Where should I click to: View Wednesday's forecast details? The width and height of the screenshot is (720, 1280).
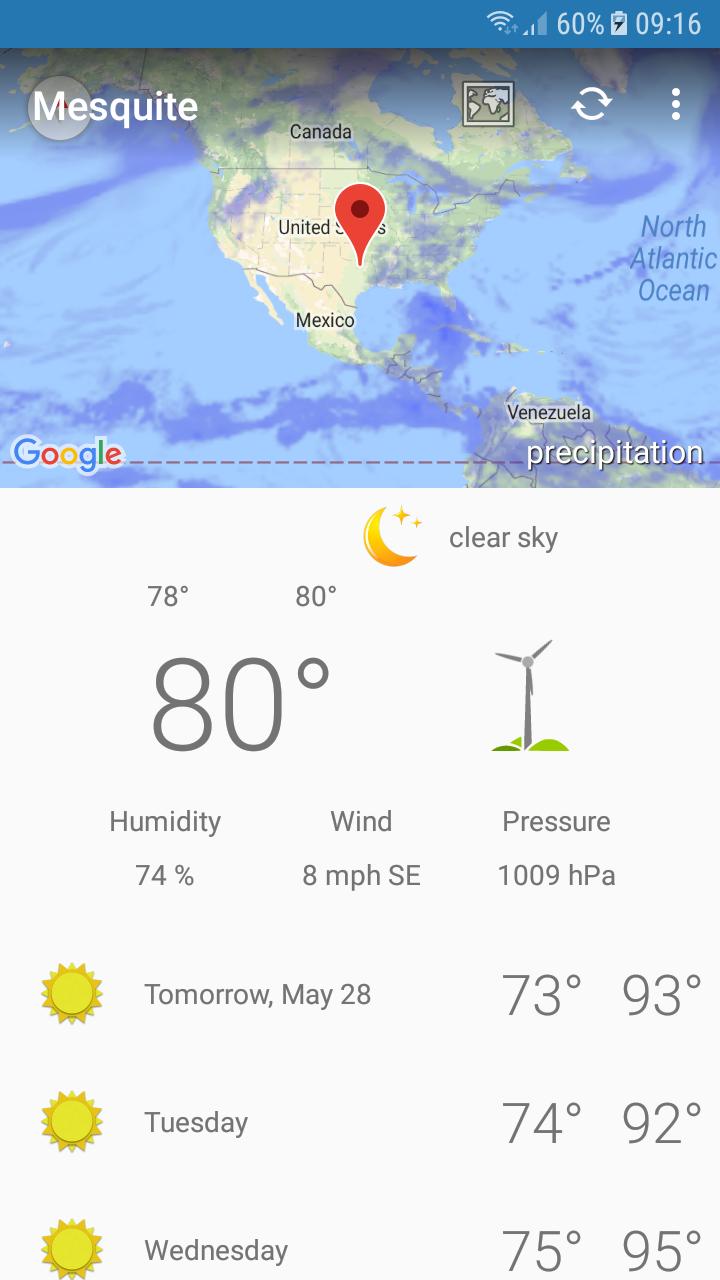point(360,1249)
